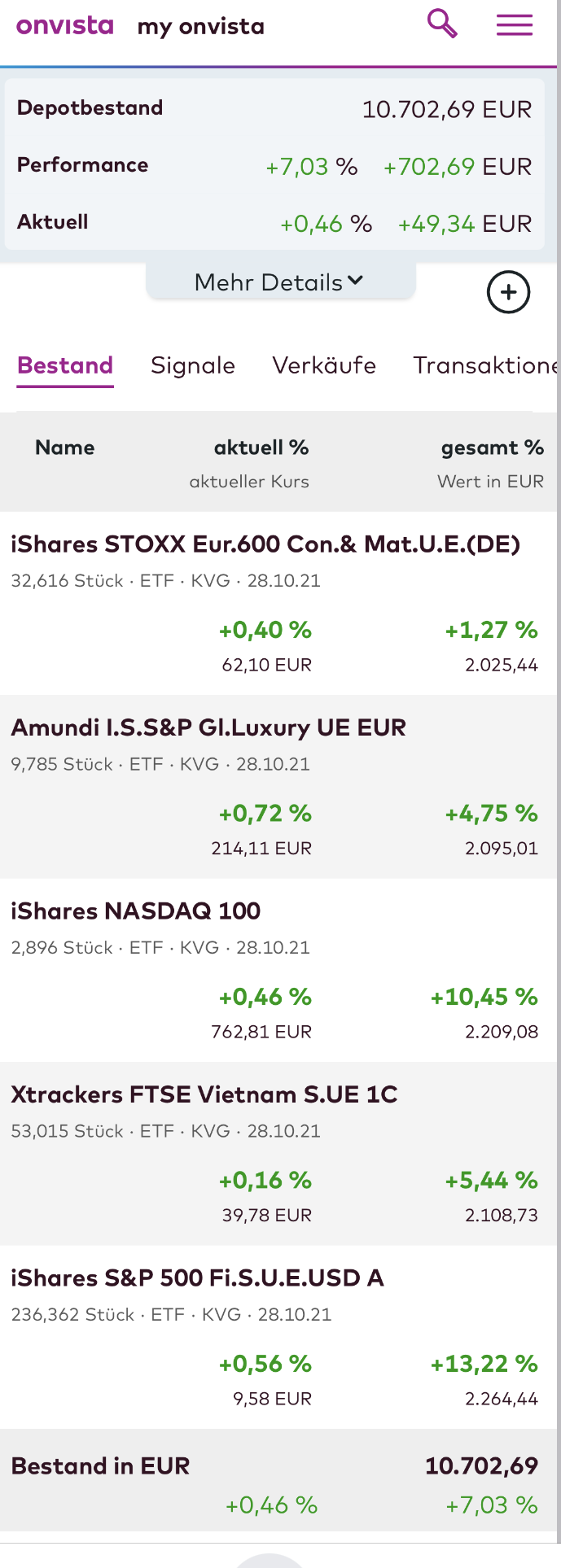Add a new position with plus icon
The image size is (561, 1568).
(508, 292)
